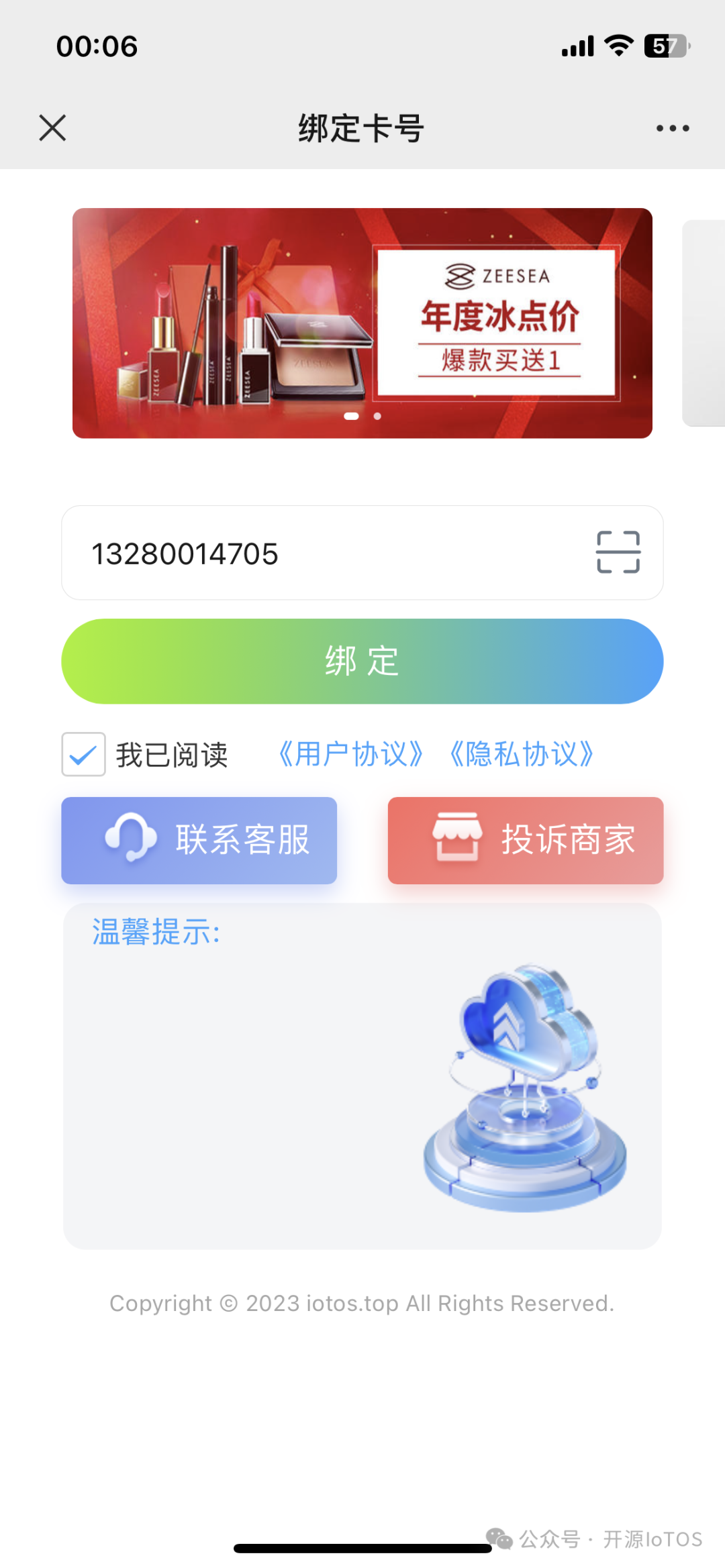Tap the WeChat 公众号 logo at the bottom
725x1568 pixels.
[x=500, y=1539]
